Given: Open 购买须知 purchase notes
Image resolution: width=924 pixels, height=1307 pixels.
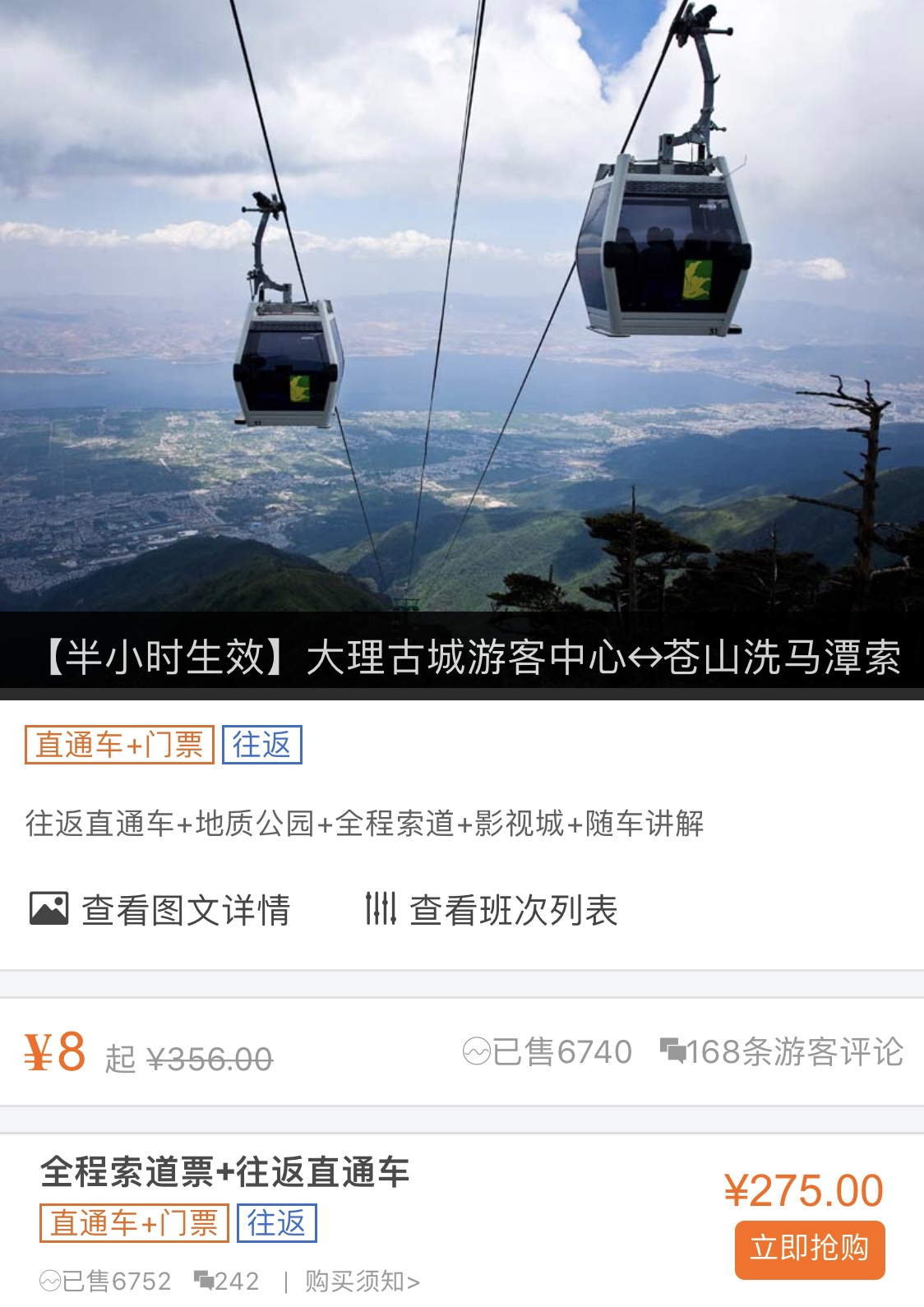Looking at the screenshot, I should point(362,1281).
